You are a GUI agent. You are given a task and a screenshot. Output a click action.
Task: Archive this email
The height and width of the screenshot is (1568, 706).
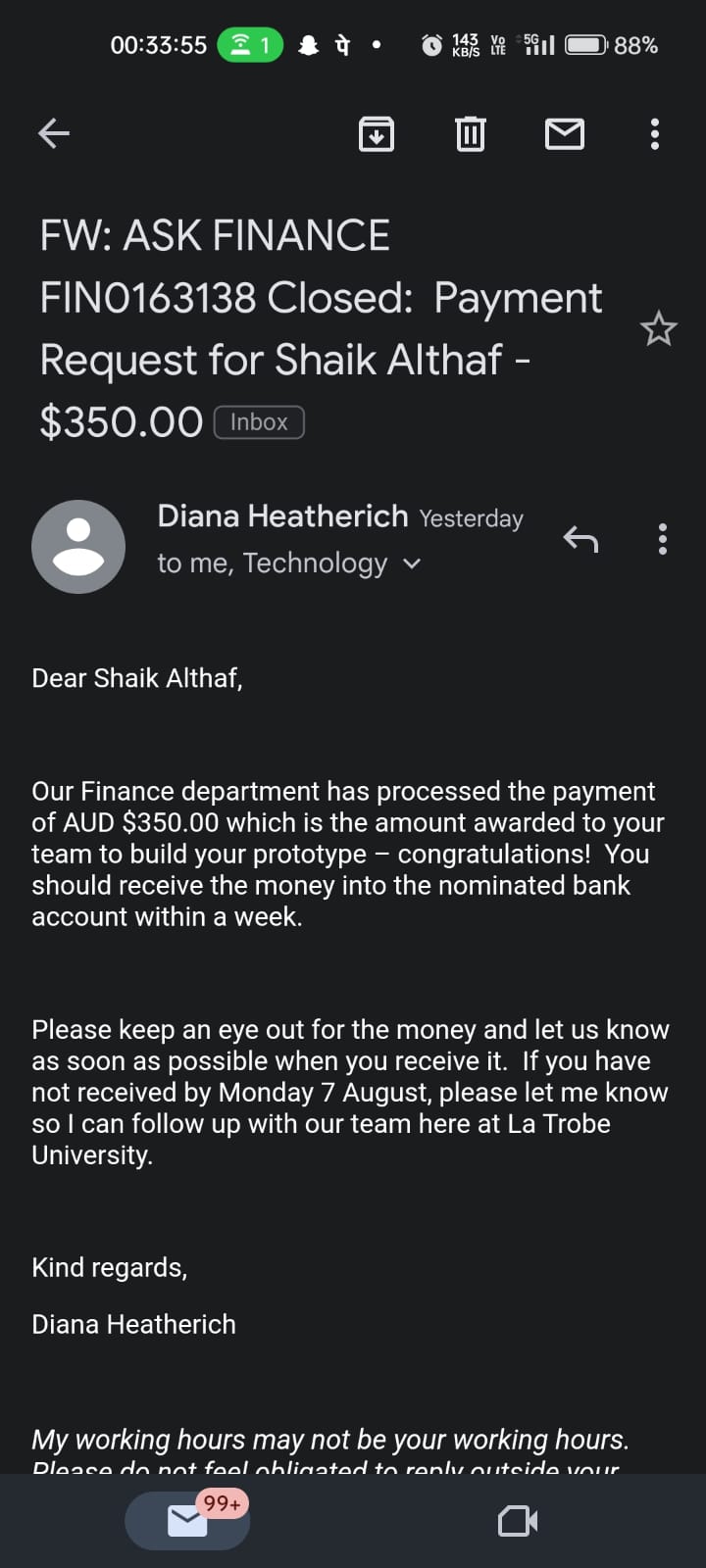[377, 133]
